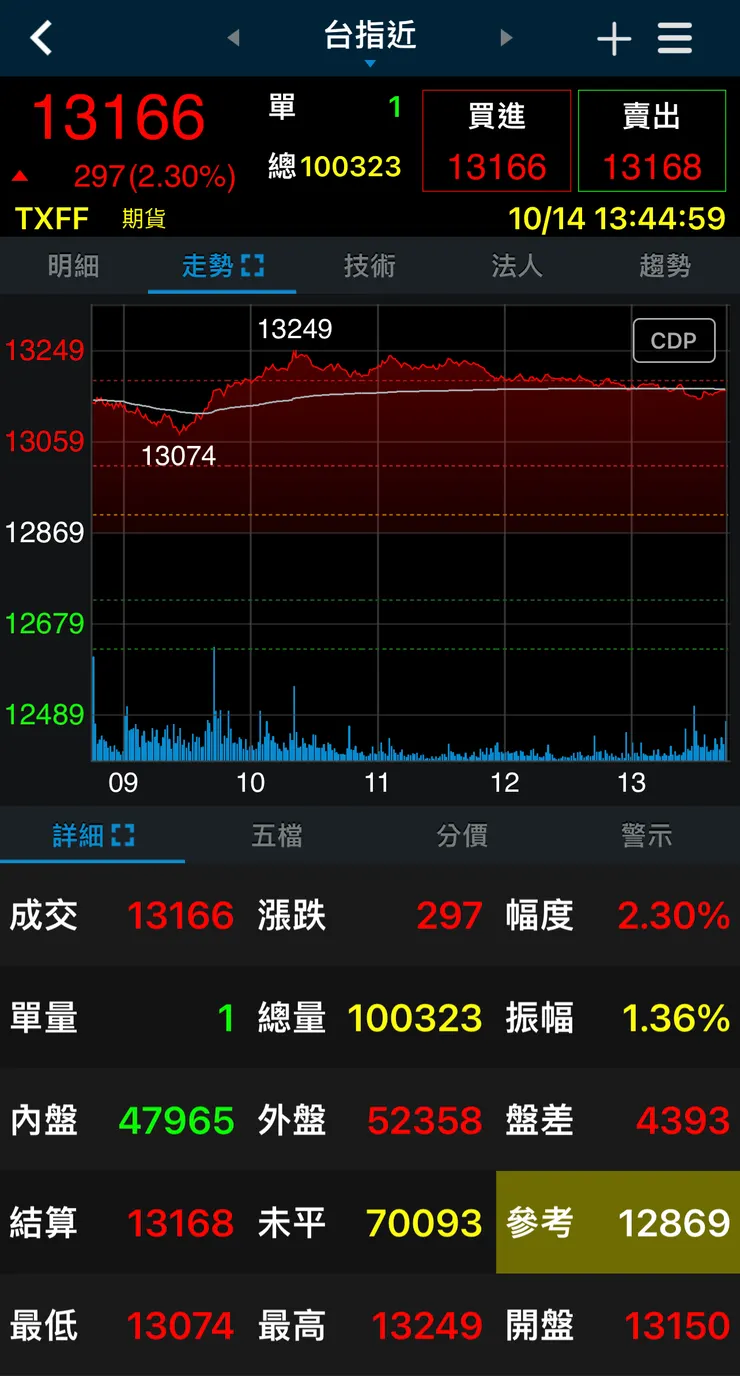The width and height of the screenshot is (740, 1376).
Task: Switch to the next instrument with right arrow
Action: click(x=506, y=38)
